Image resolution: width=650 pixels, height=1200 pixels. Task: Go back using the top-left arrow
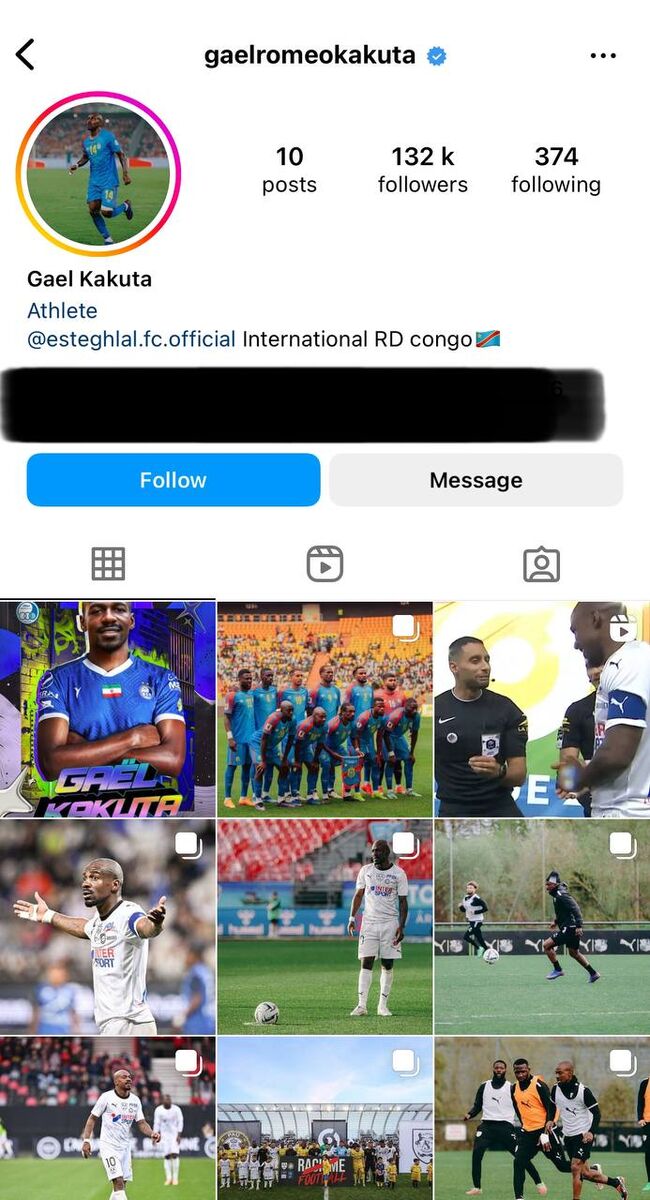(x=25, y=55)
